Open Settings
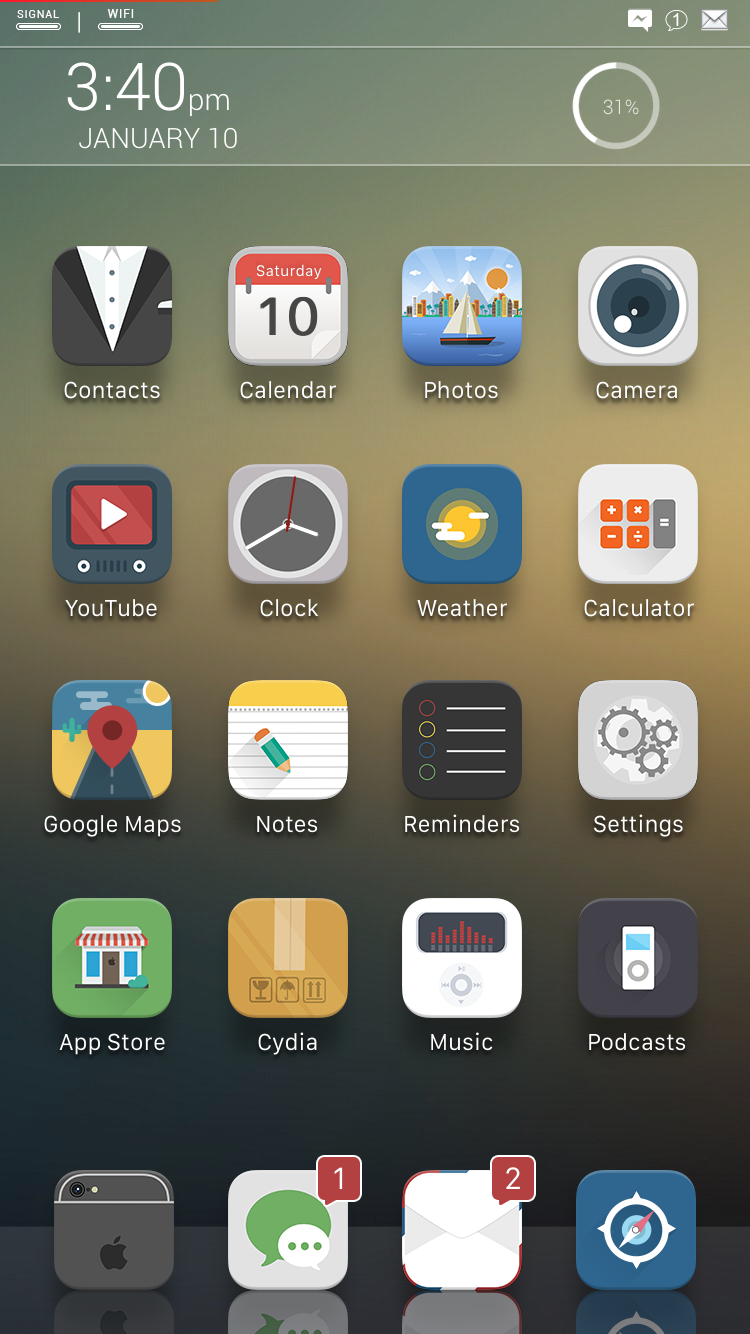750x1334 pixels. [x=637, y=740]
